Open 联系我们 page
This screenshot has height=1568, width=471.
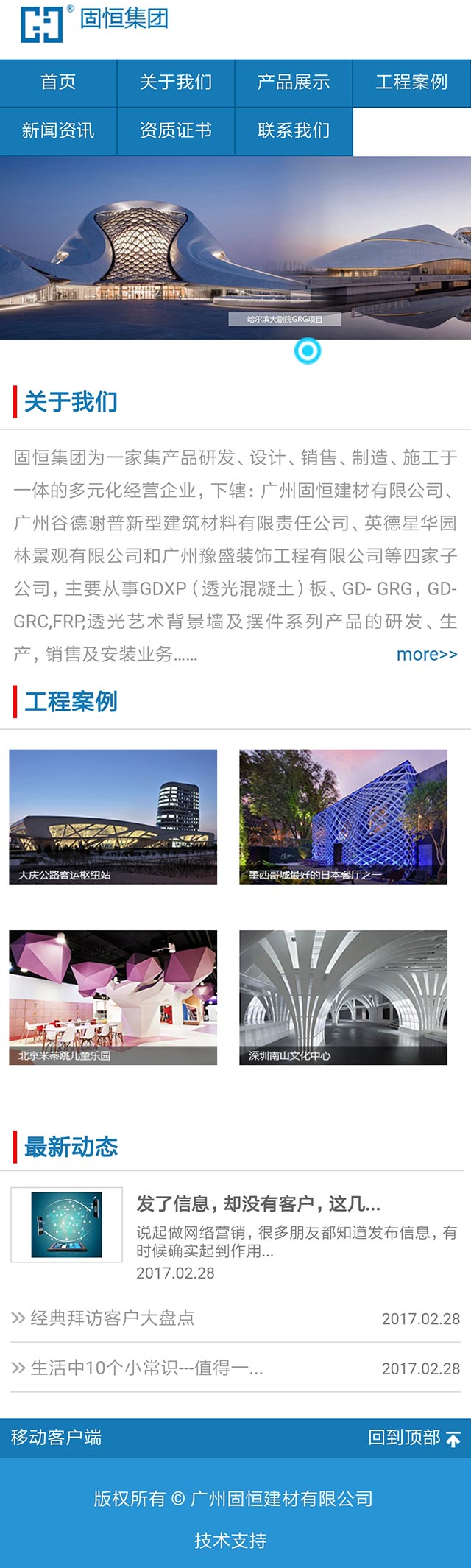pyautogui.click(x=294, y=130)
